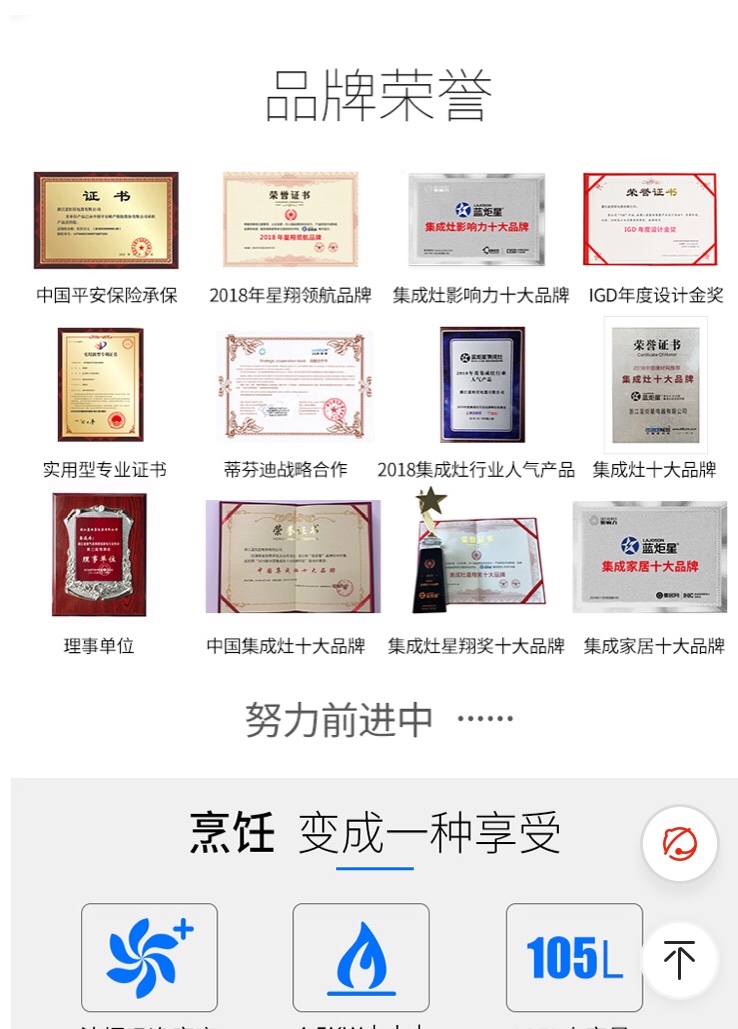Open the customer service chat bubble
Screen dimensions: 738x1029
coord(680,844)
